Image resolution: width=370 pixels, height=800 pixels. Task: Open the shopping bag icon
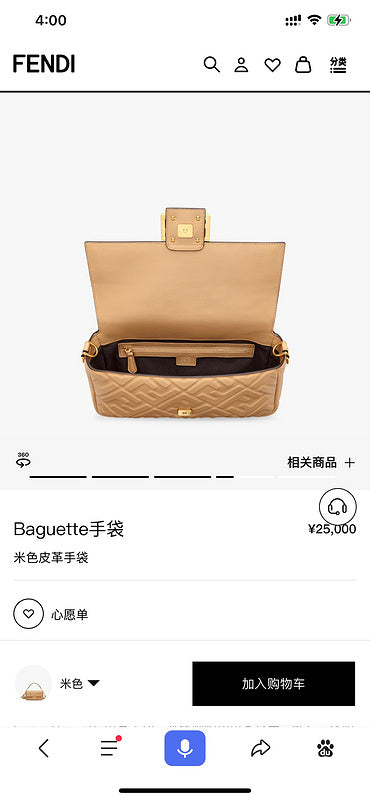click(x=303, y=64)
